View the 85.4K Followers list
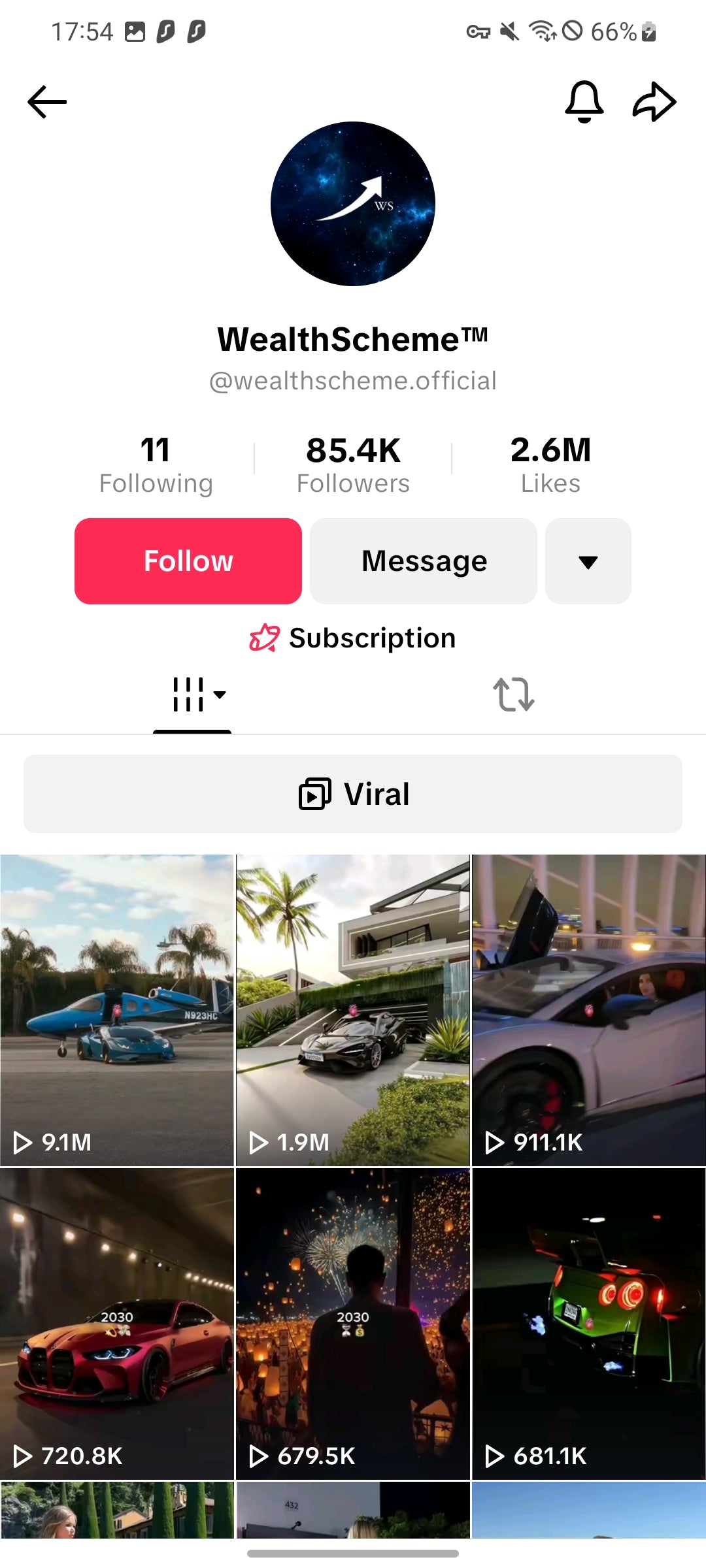This screenshot has height=1568, width=706. (353, 465)
